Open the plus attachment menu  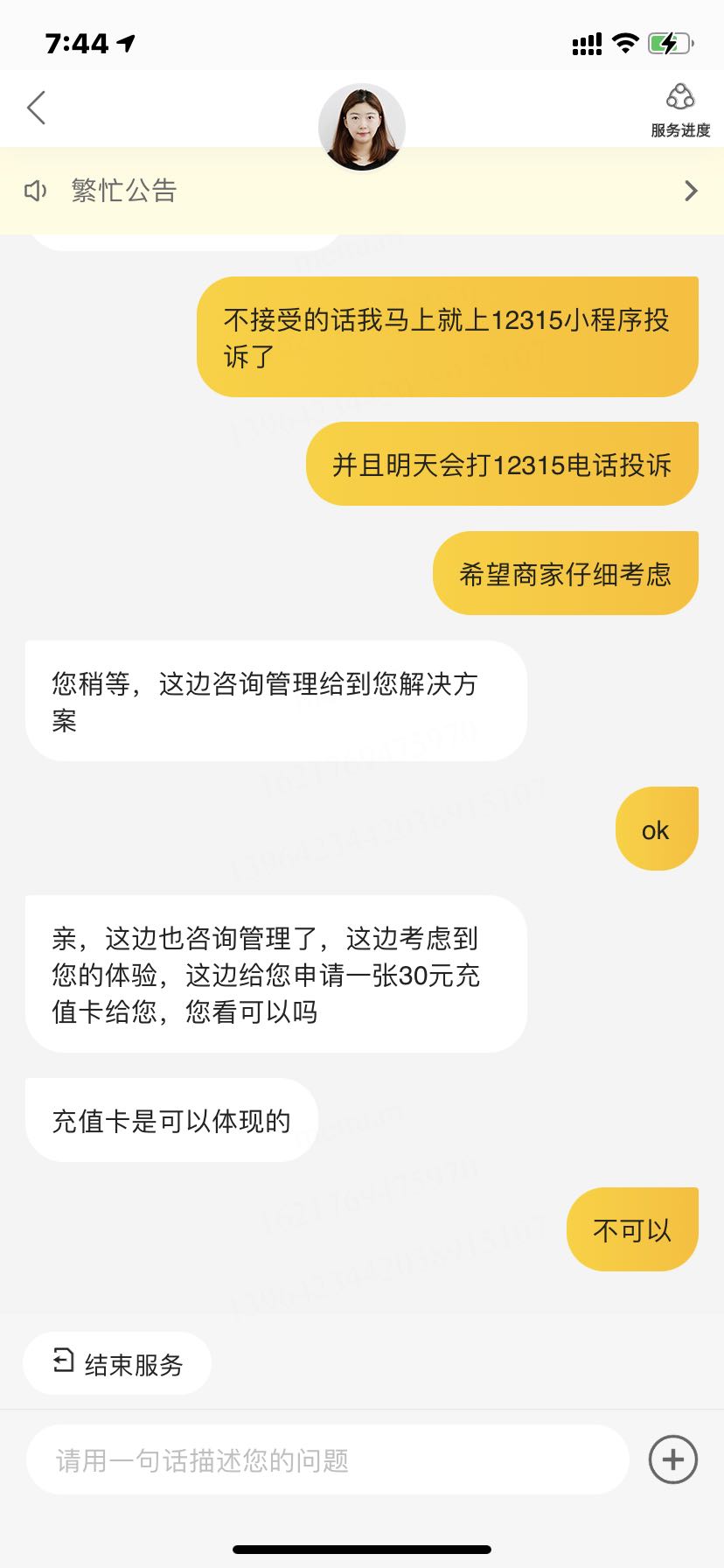coord(672,1459)
